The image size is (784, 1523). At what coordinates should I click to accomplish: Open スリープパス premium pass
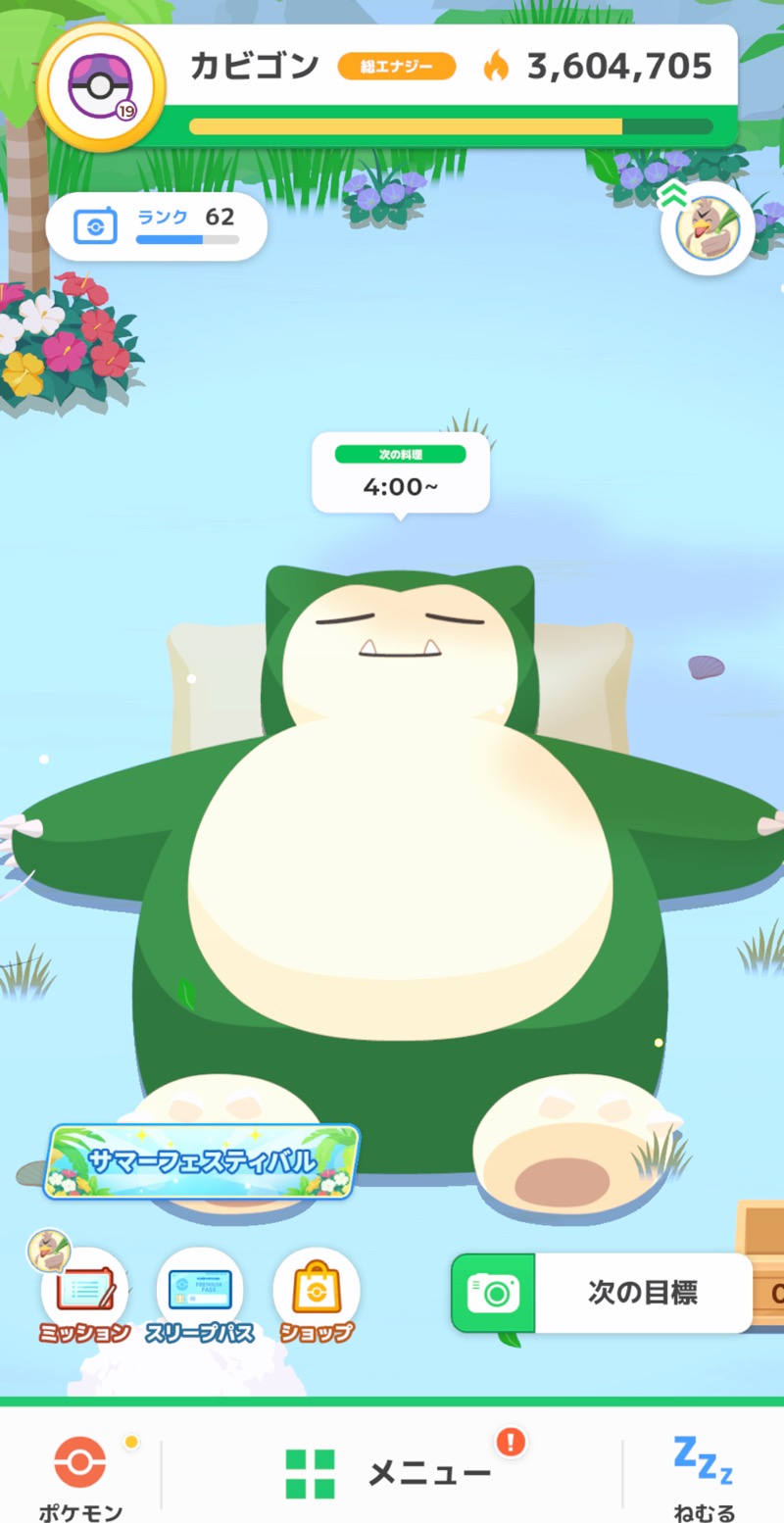pyautogui.click(x=200, y=1296)
